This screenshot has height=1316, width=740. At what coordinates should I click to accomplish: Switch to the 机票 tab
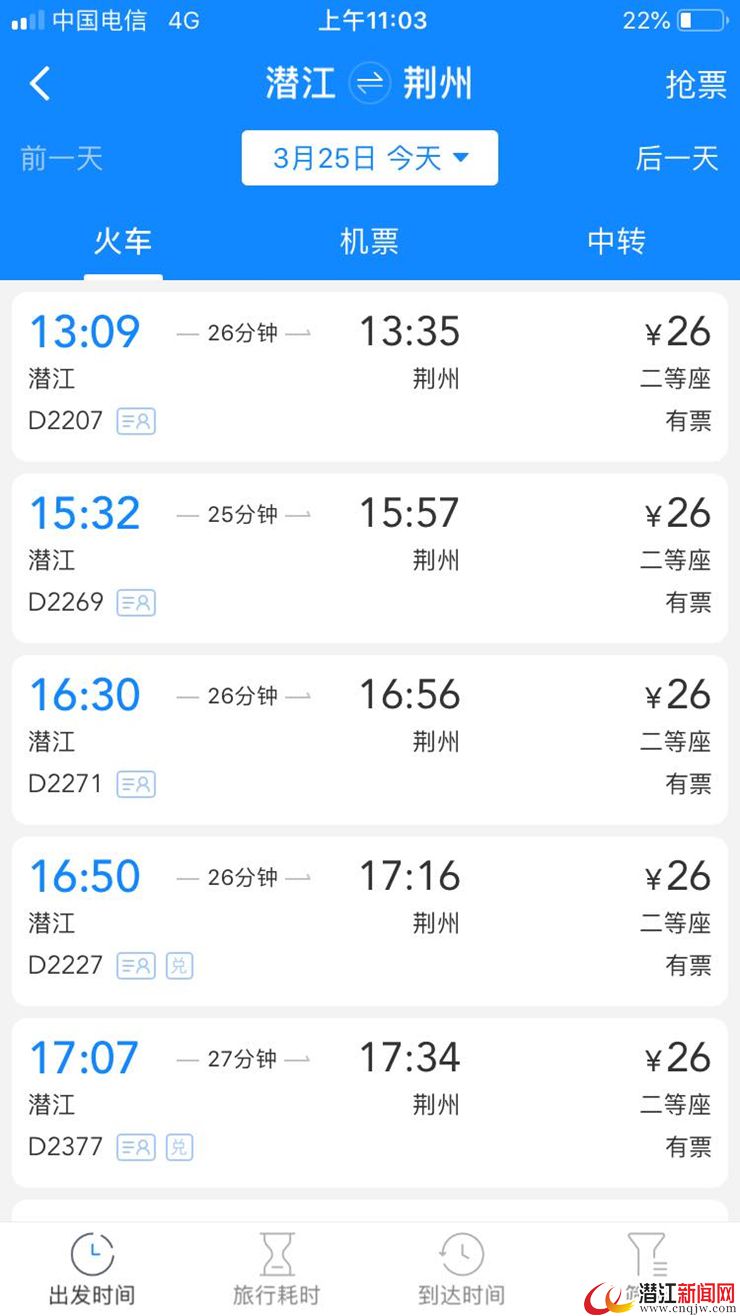[369, 241]
